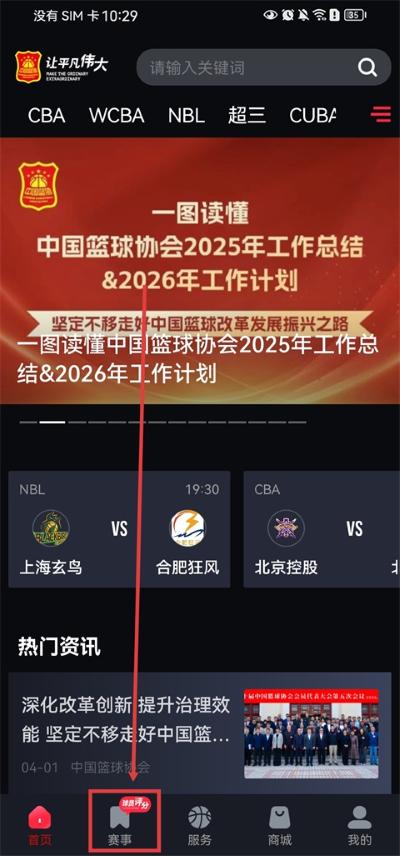
Task: Open the 北京控股 CBA match card
Action: 321,530
